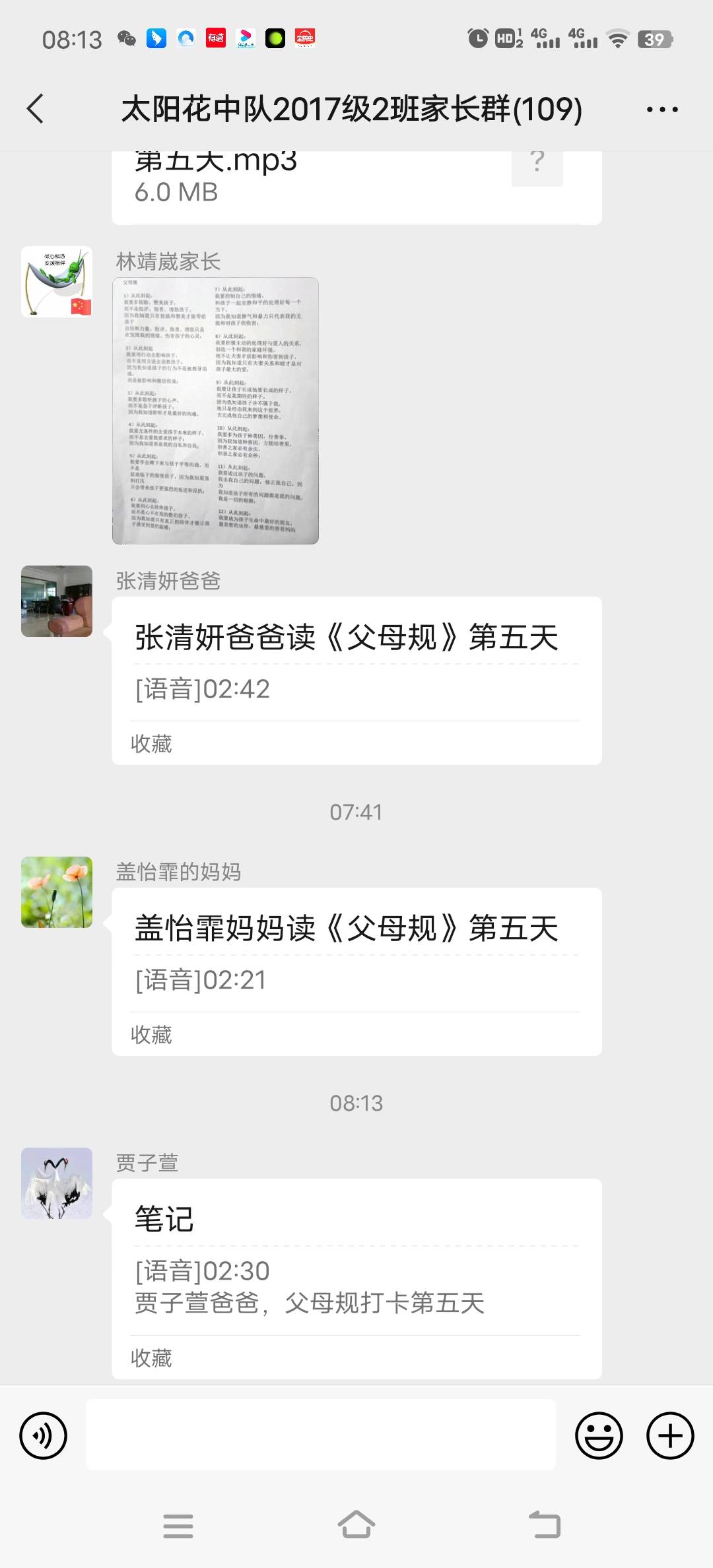The height and width of the screenshot is (1568, 713).
Task: Tap 收藏 under 张清妍爸爸's message
Action: click(x=151, y=744)
